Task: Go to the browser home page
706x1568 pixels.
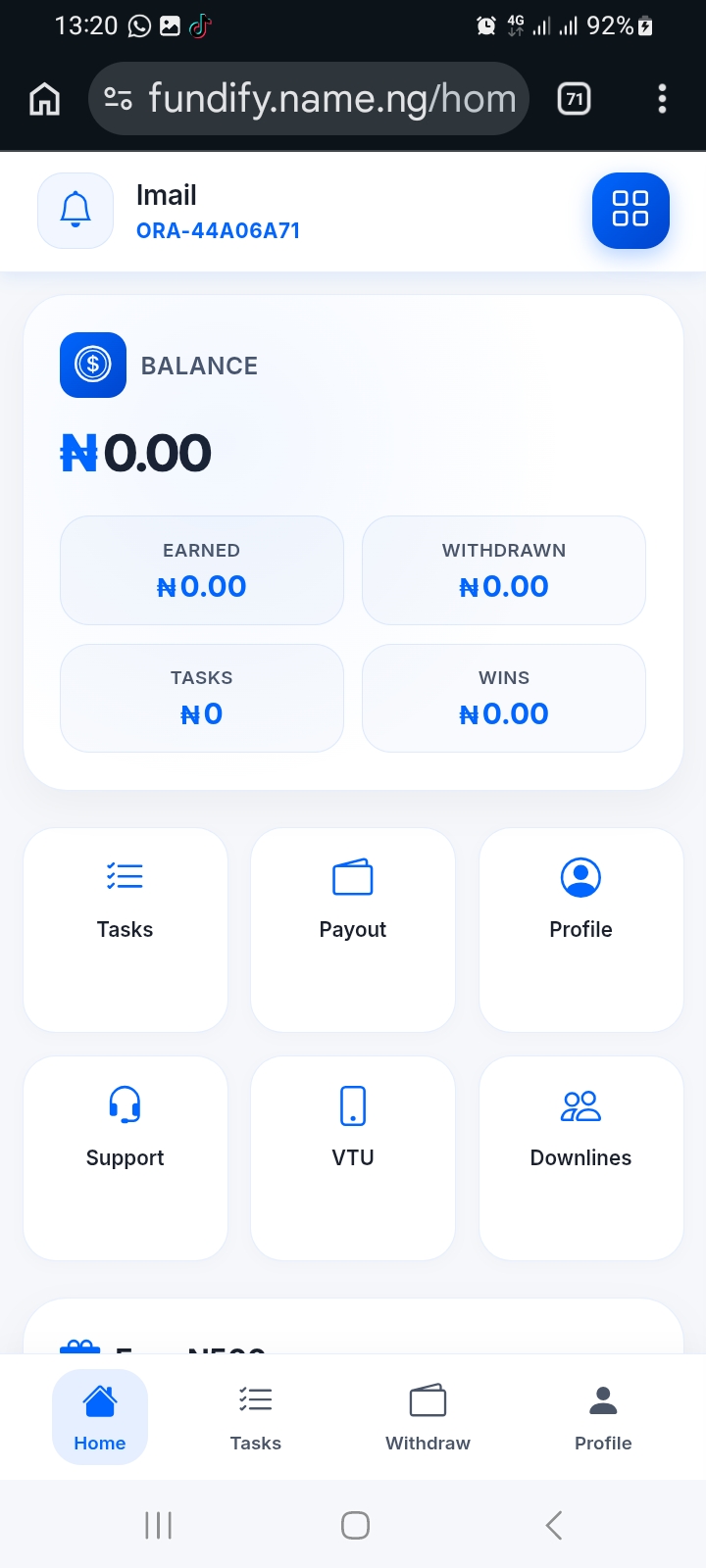Action: coord(45,99)
